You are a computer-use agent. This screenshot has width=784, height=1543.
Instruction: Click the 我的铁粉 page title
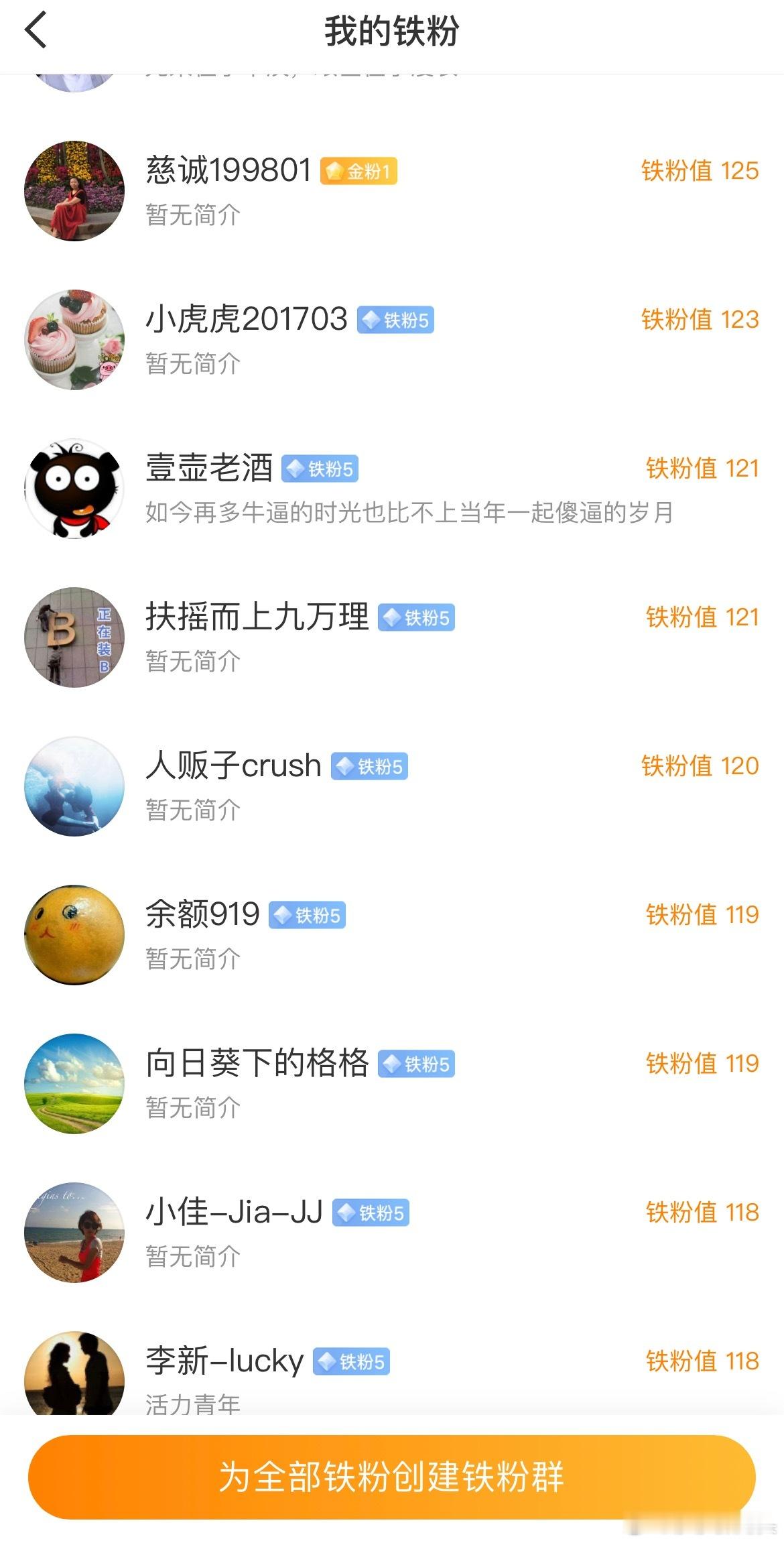[x=392, y=32]
